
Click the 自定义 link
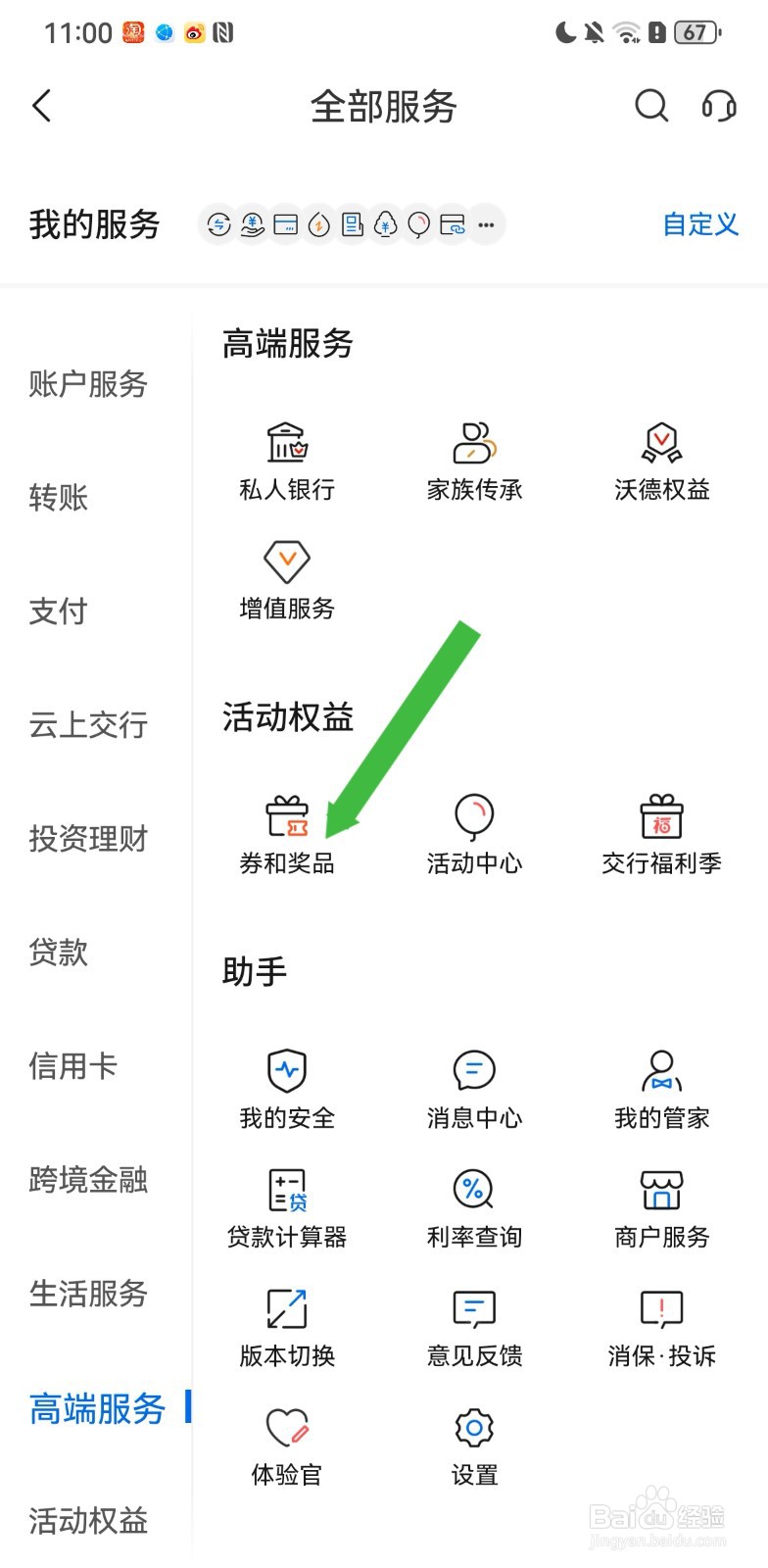[699, 224]
